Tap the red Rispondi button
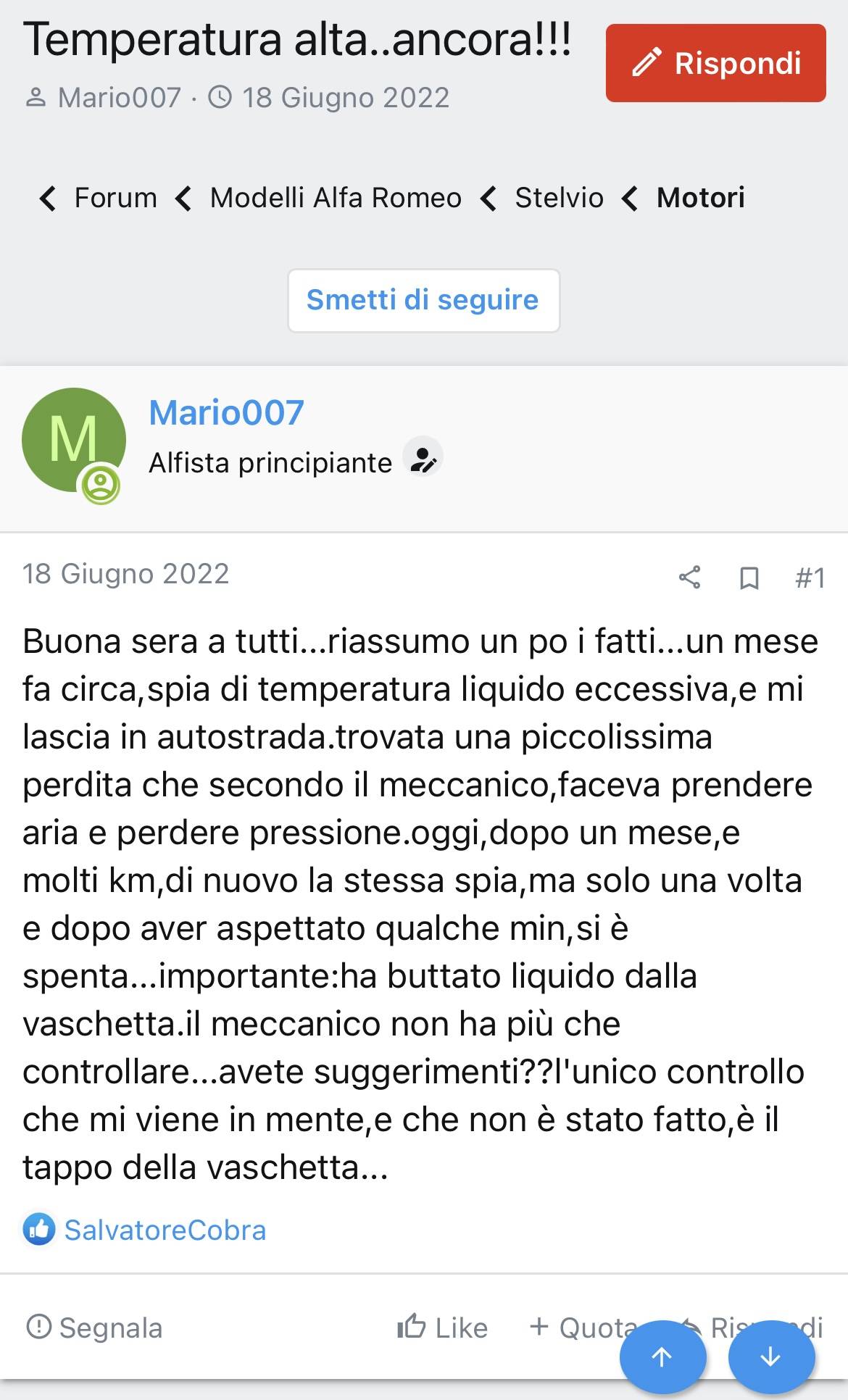Screen dimensions: 848x1400 [x=715, y=63]
